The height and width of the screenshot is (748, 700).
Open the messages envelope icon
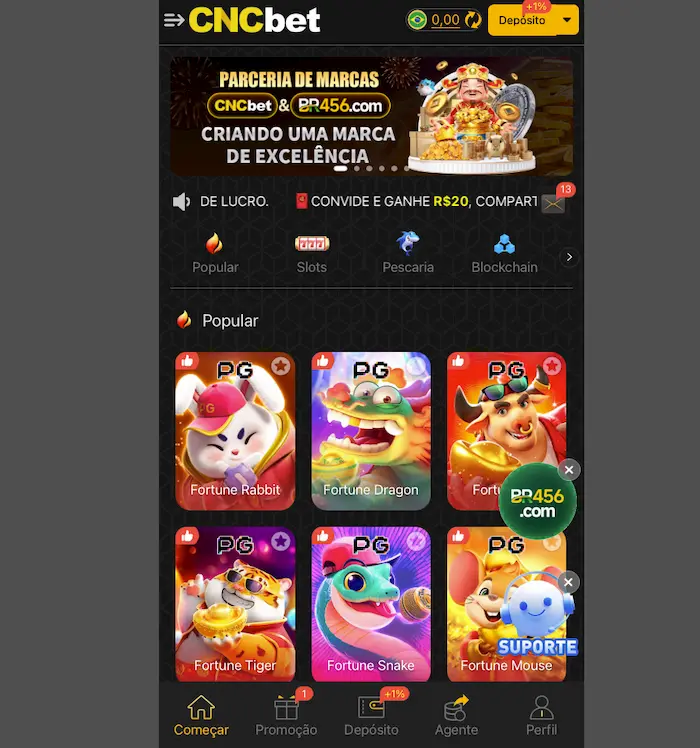[x=553, y=202]
